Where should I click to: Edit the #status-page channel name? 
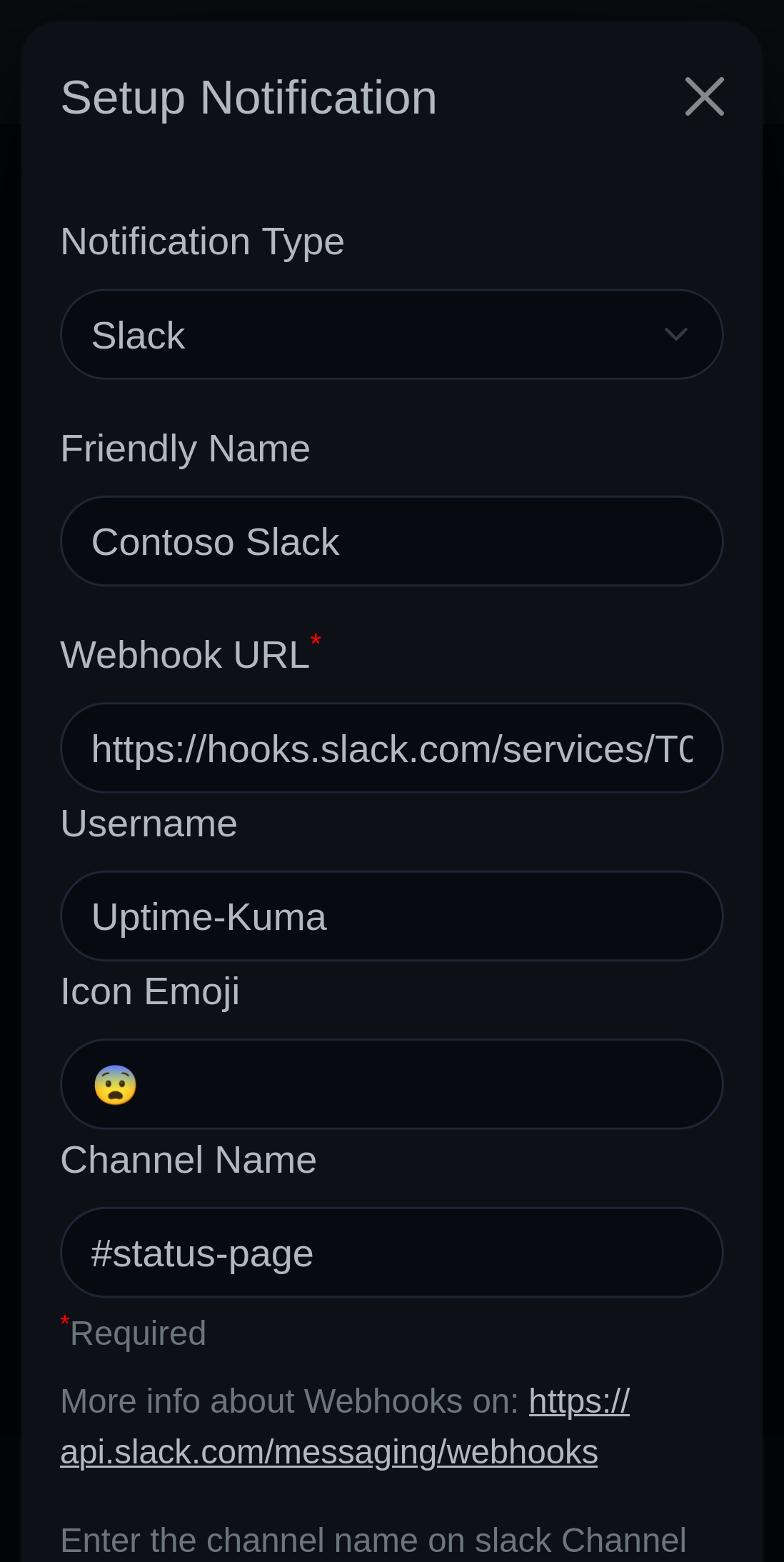pos(391,1252)
